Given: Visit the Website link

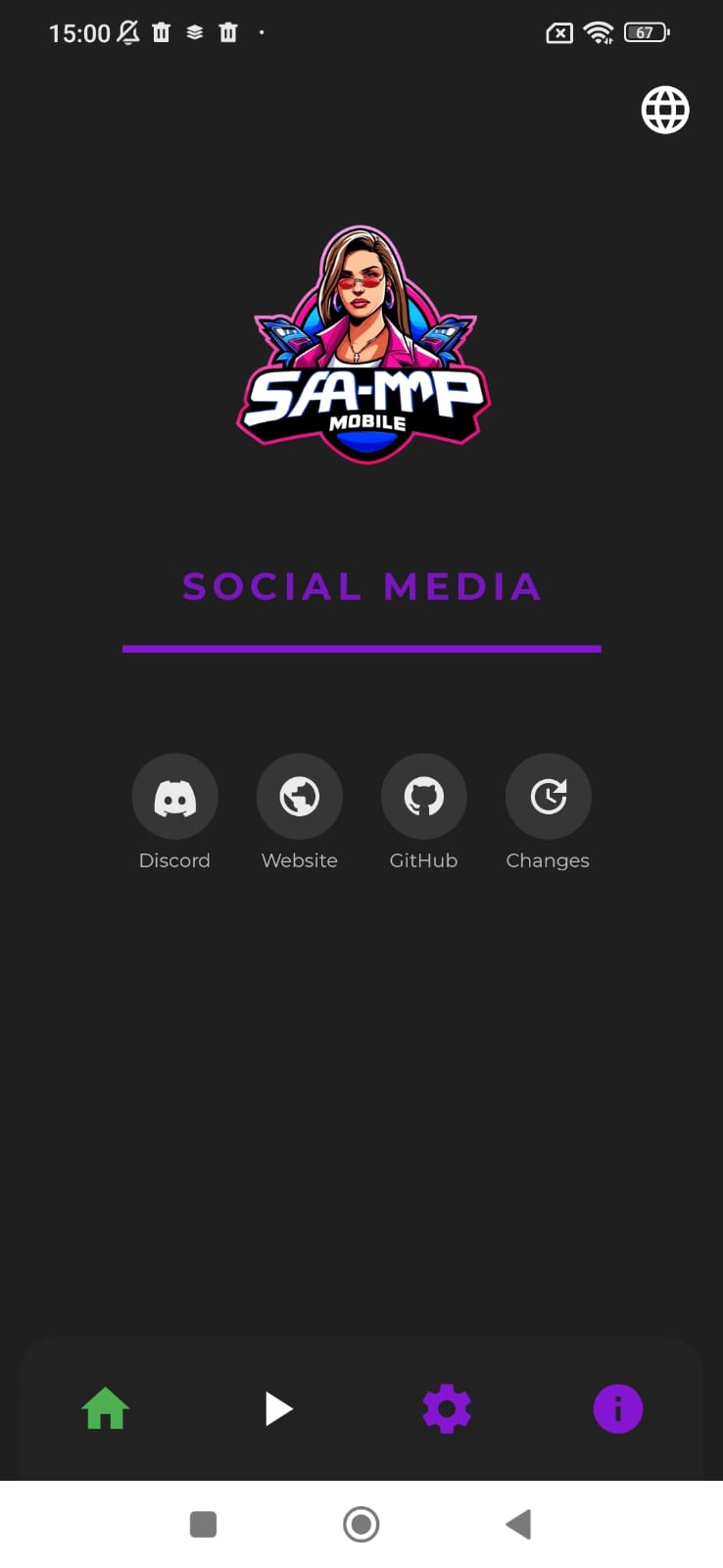Looking at the screenshot, I should tap(299, 797).
